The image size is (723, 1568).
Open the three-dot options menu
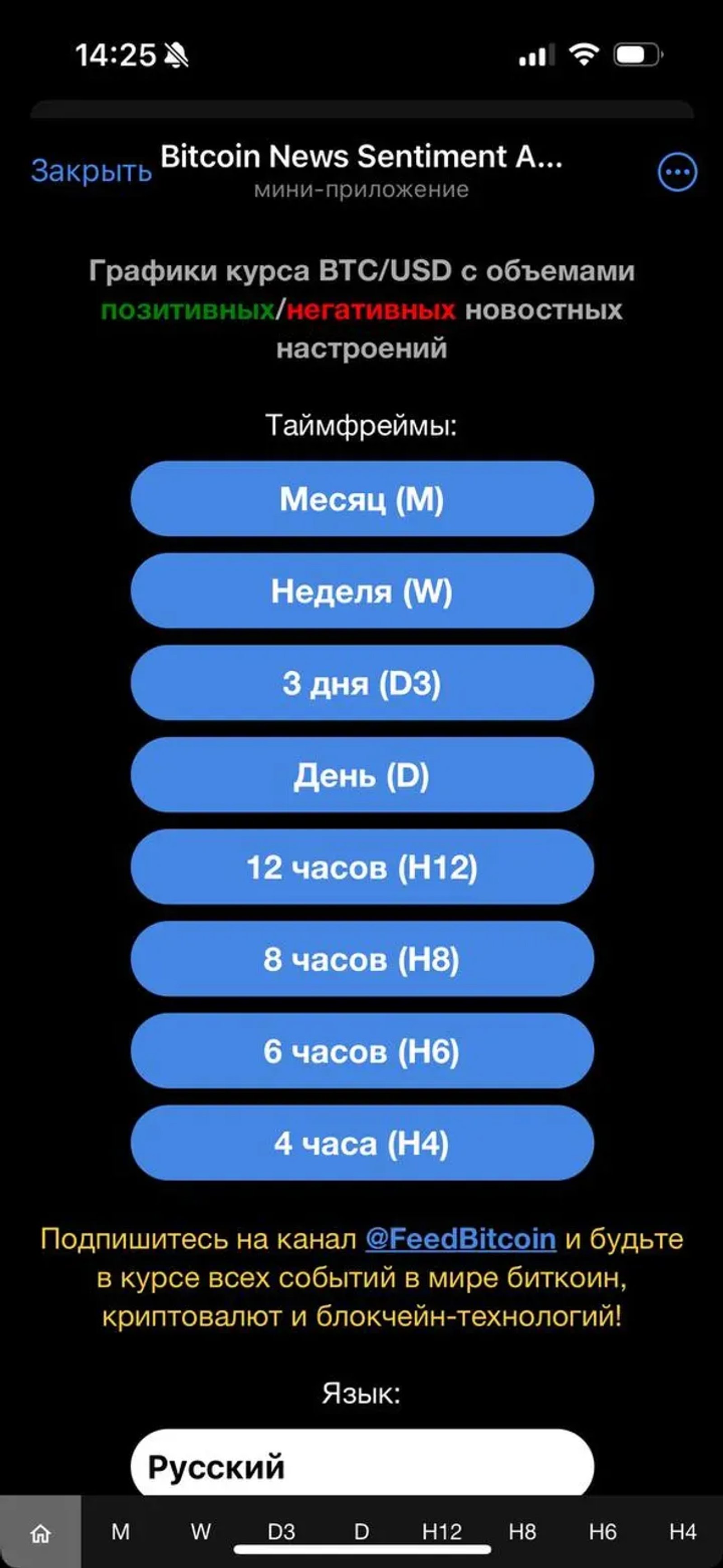(x=678, y=172)
